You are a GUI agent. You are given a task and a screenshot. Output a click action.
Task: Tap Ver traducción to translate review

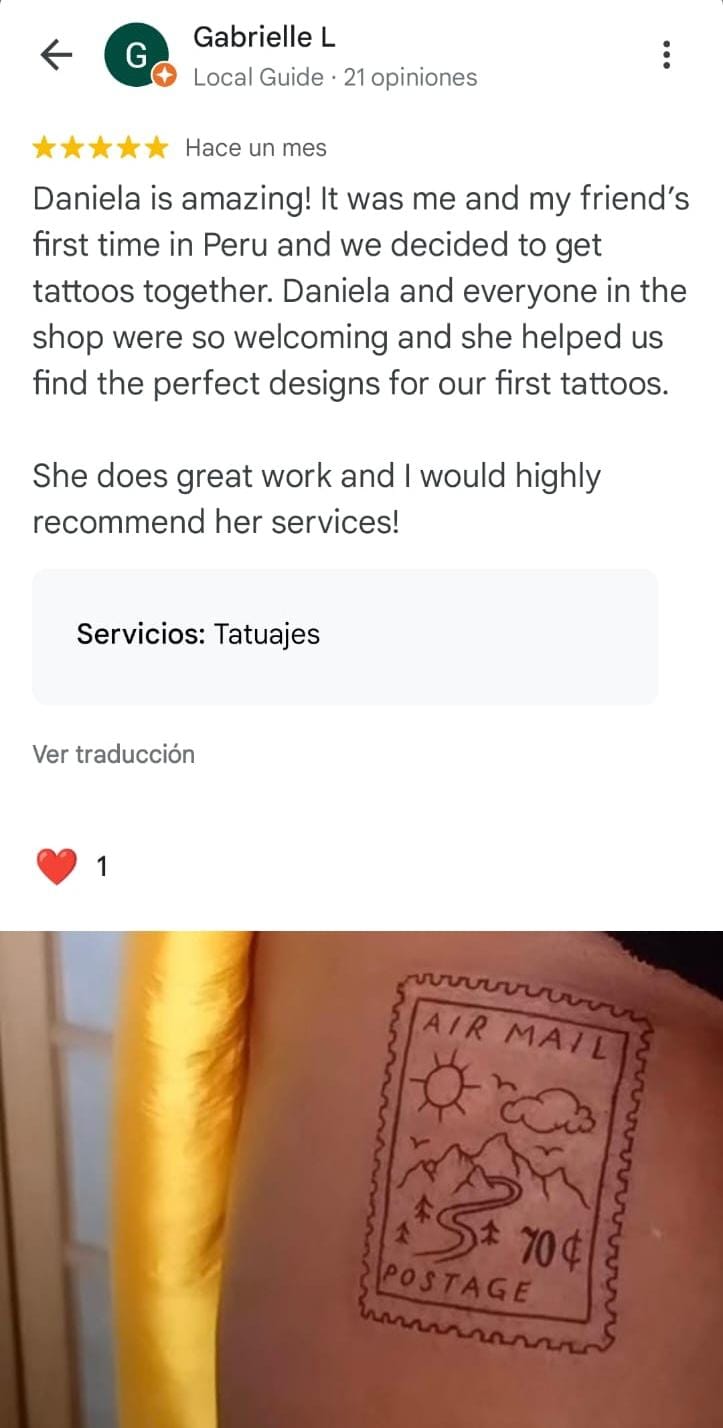tap(113, 754)
